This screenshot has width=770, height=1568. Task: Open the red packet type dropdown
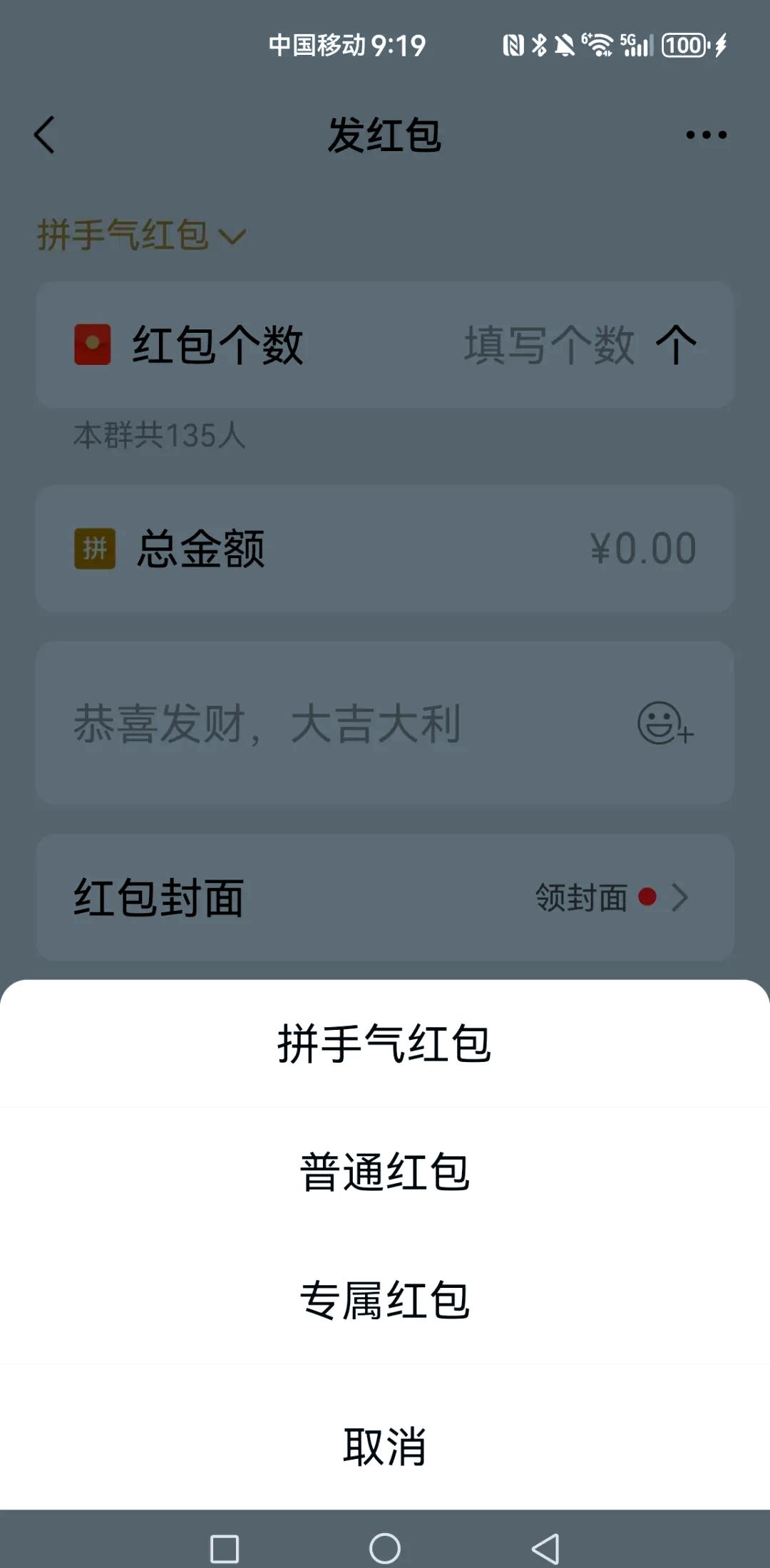[140, 235]
